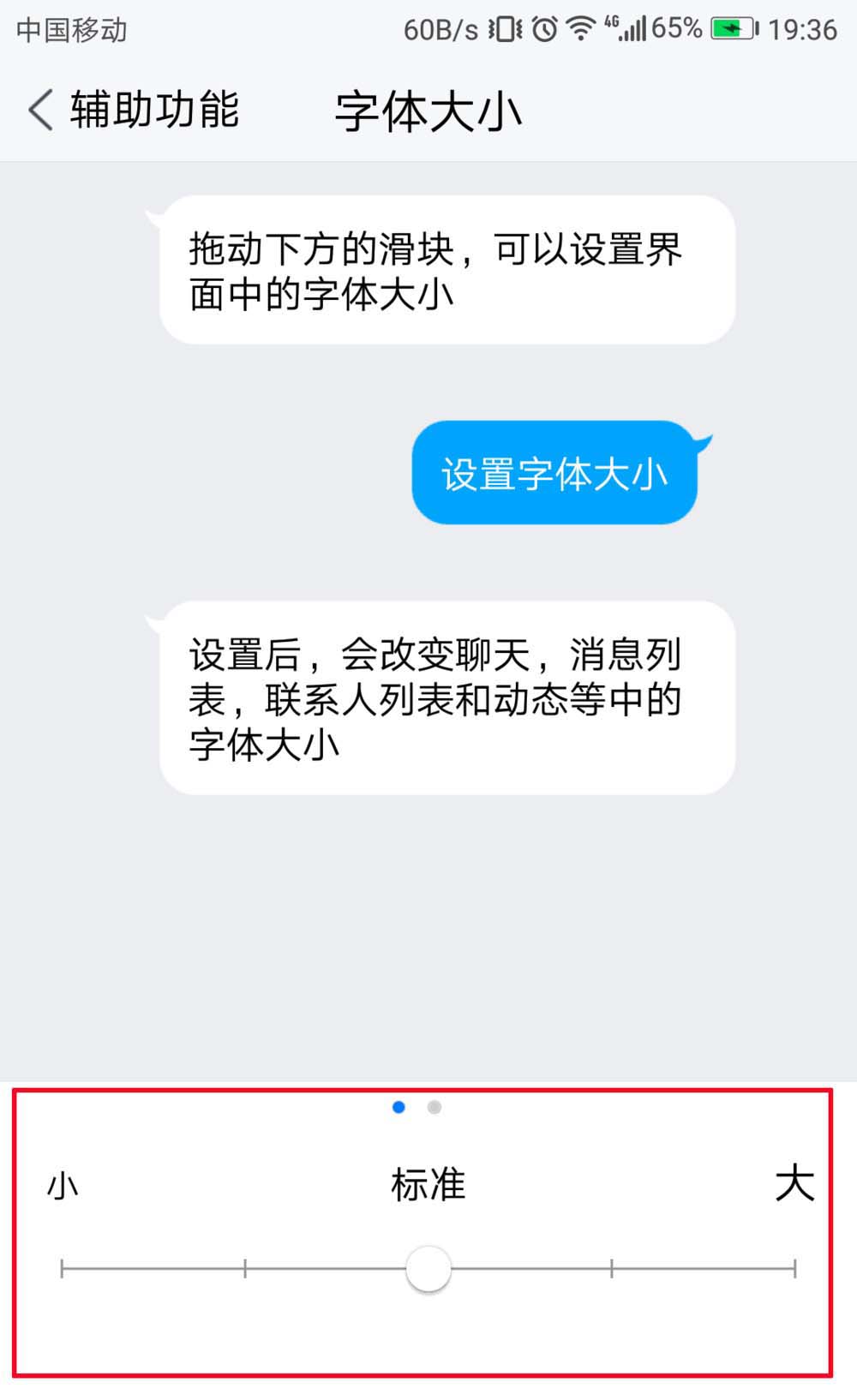Set font size to the smallest tick

pyautogui.click(x=63, y=1269)
